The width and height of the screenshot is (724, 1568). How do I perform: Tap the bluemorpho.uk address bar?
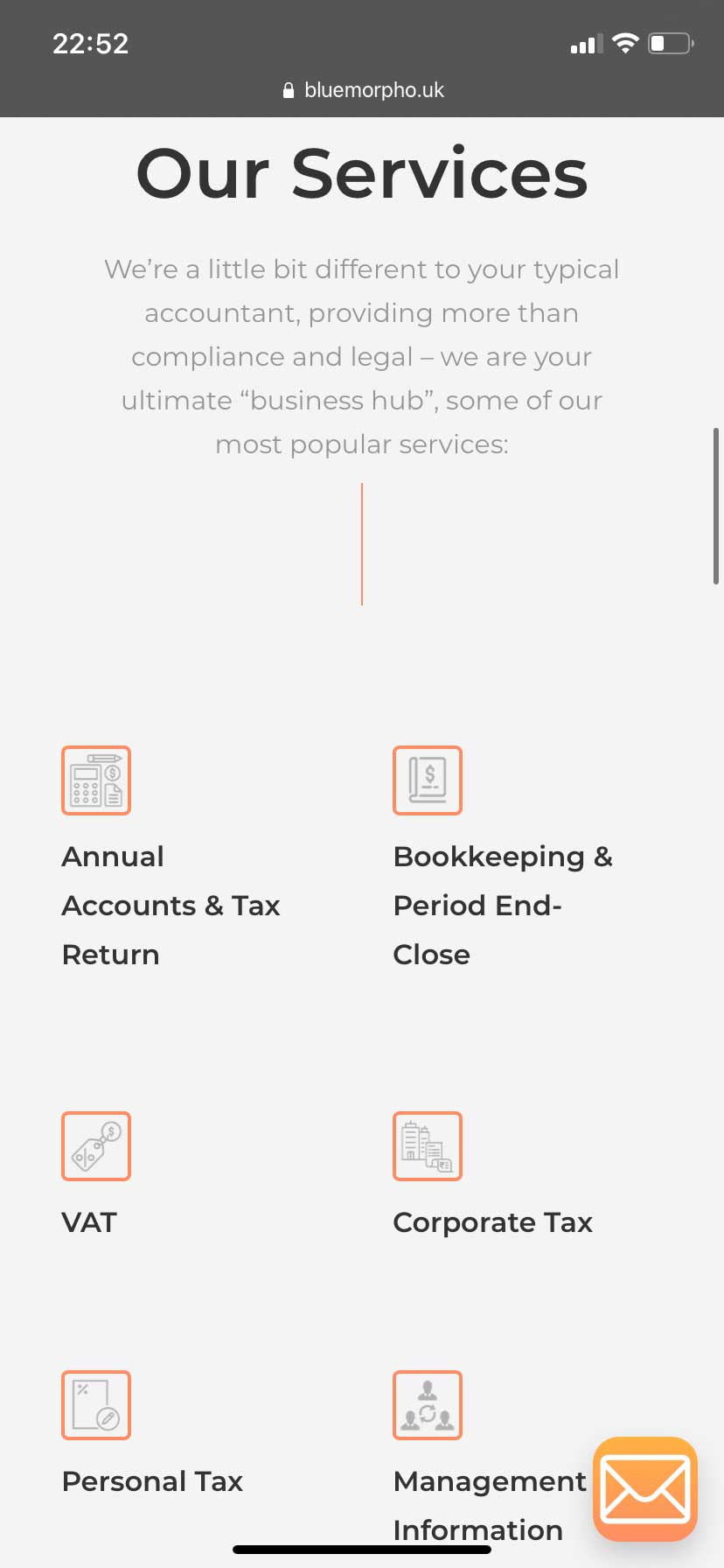[363, 90]
